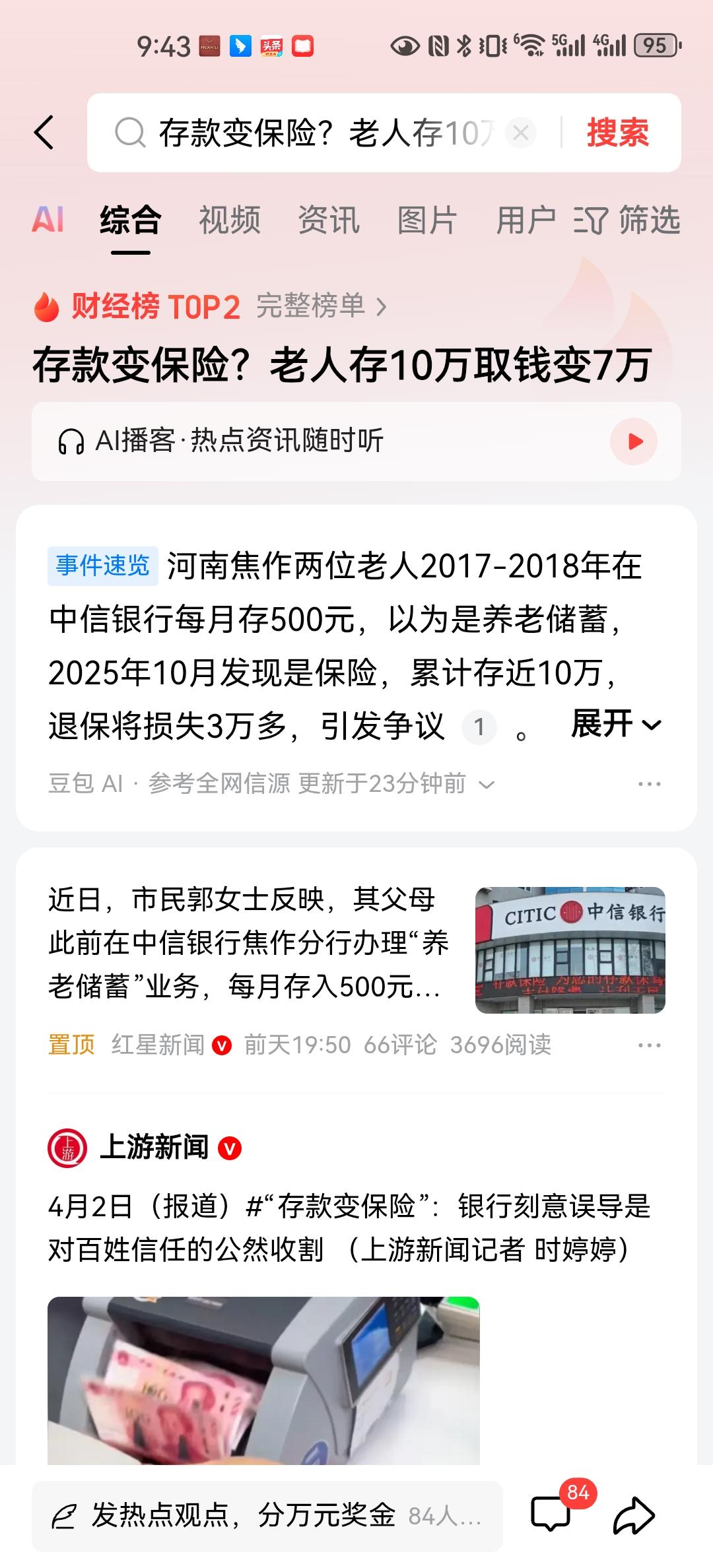Expand the 事件速览 summary with 展开

coord(615,725)
